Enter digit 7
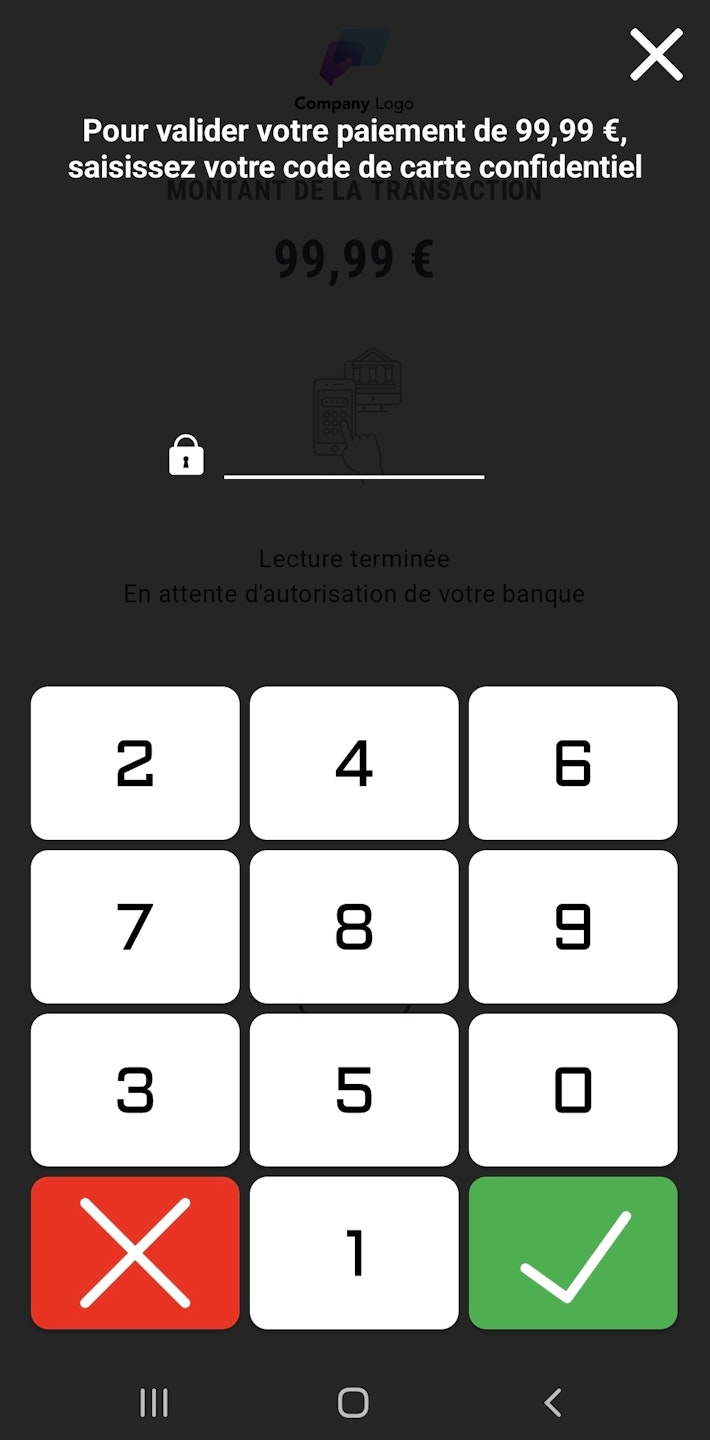 tap(135, 927)
